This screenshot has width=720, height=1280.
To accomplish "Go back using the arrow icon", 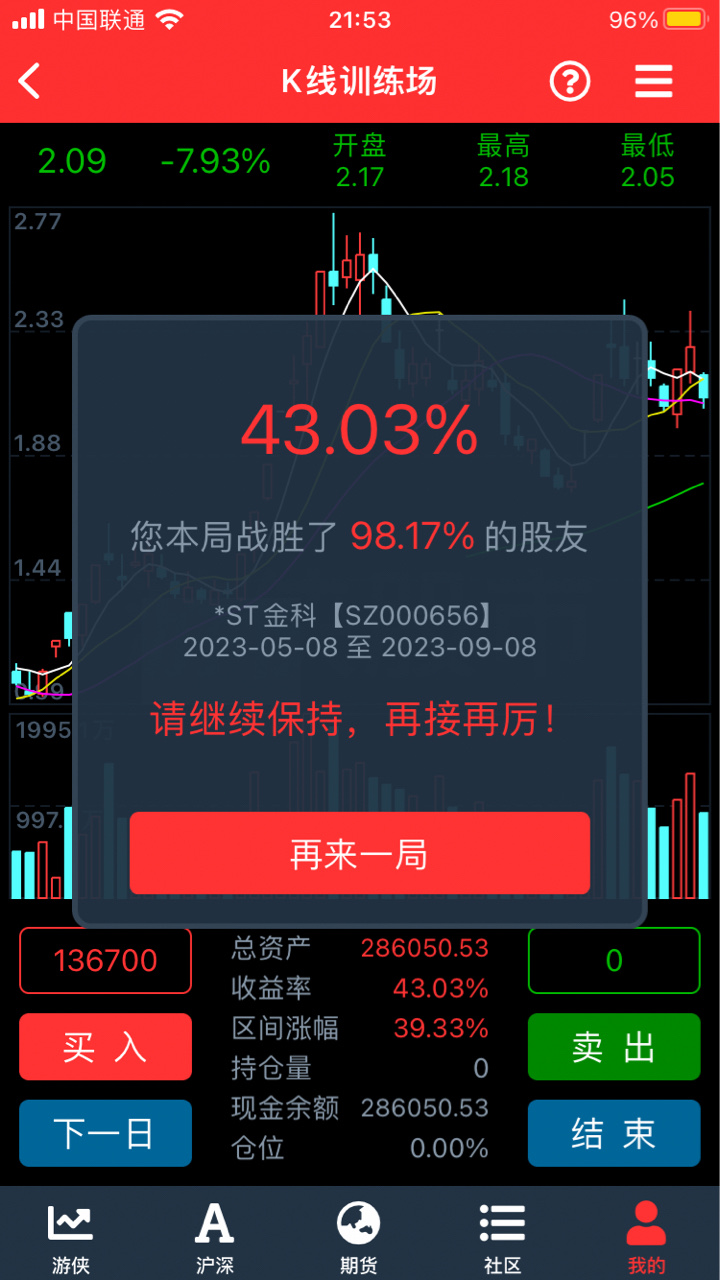I will [x=30, y=81].
